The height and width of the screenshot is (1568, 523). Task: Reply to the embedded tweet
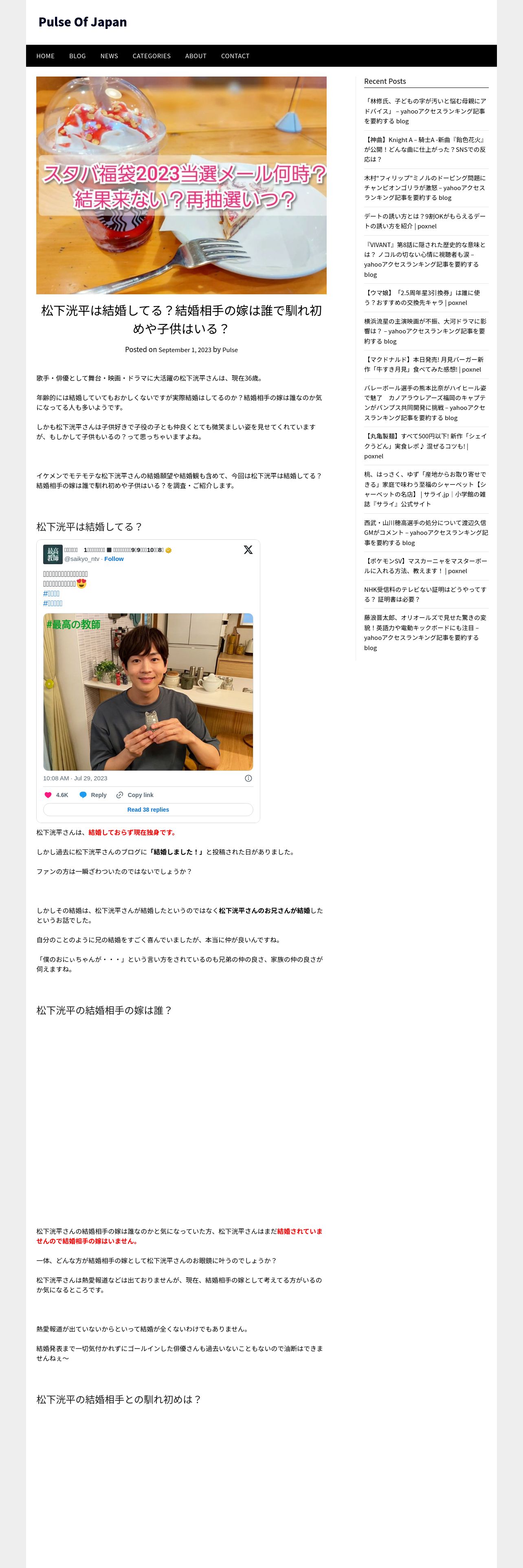point(93,795)
